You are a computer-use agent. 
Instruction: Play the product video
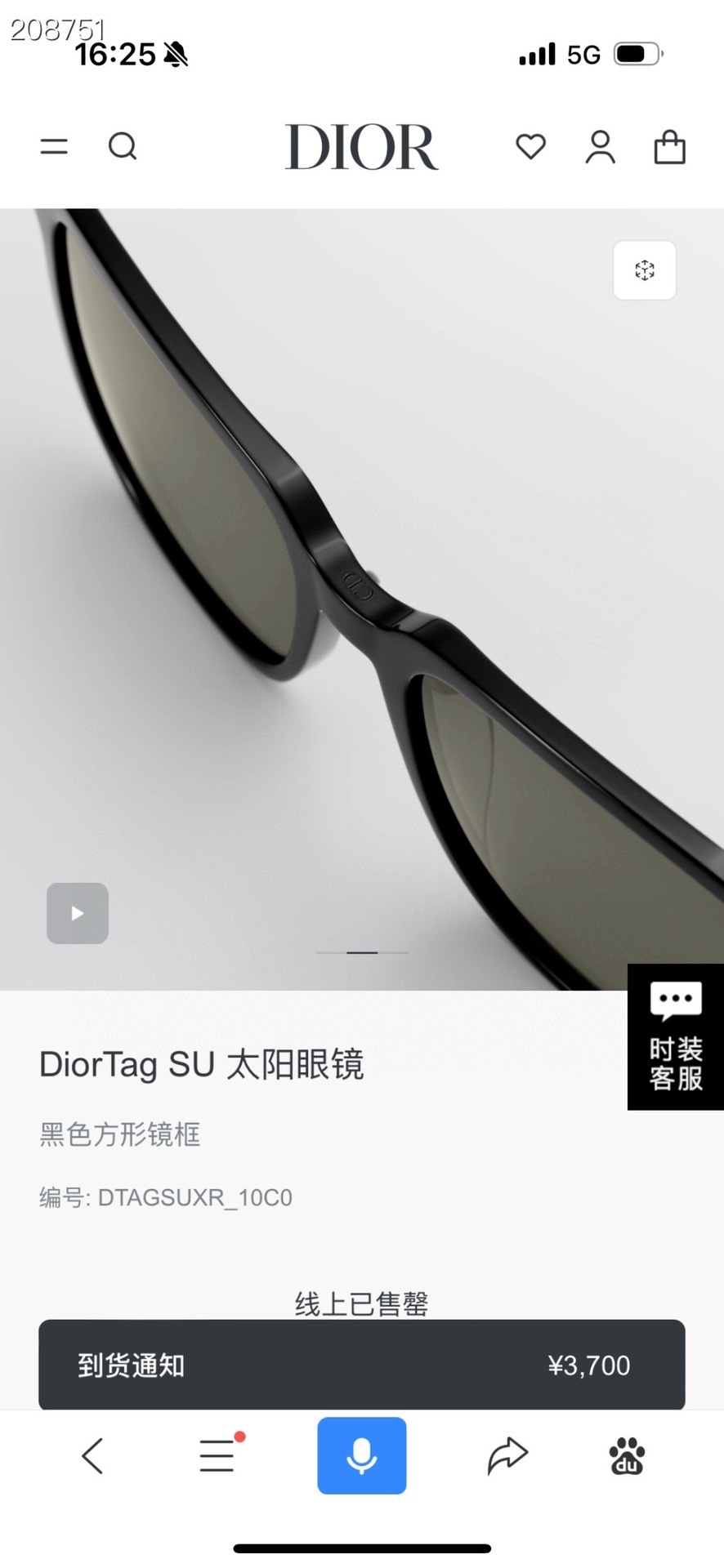[x=77, y=913]
